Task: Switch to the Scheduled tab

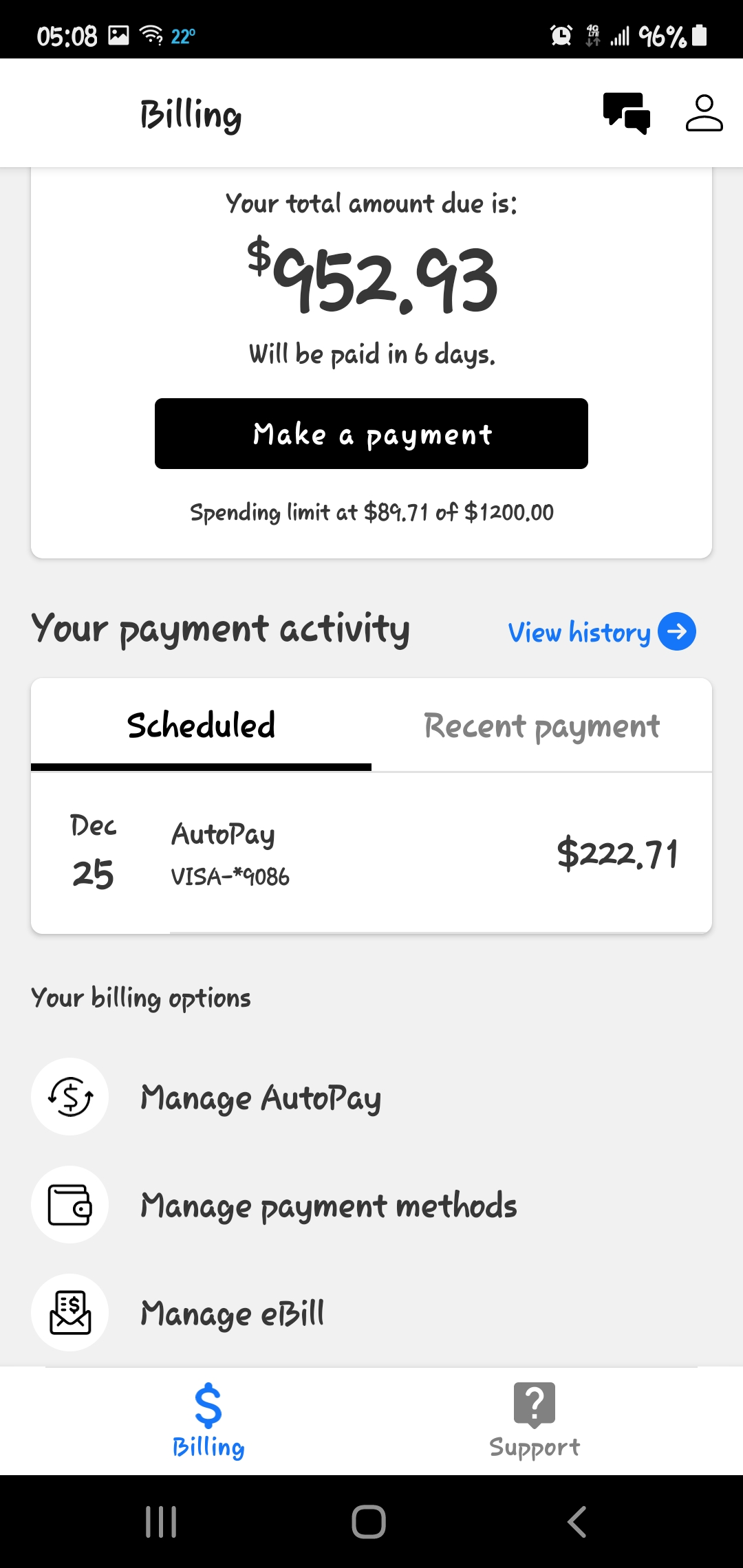Action: click(x=201, y=726)
